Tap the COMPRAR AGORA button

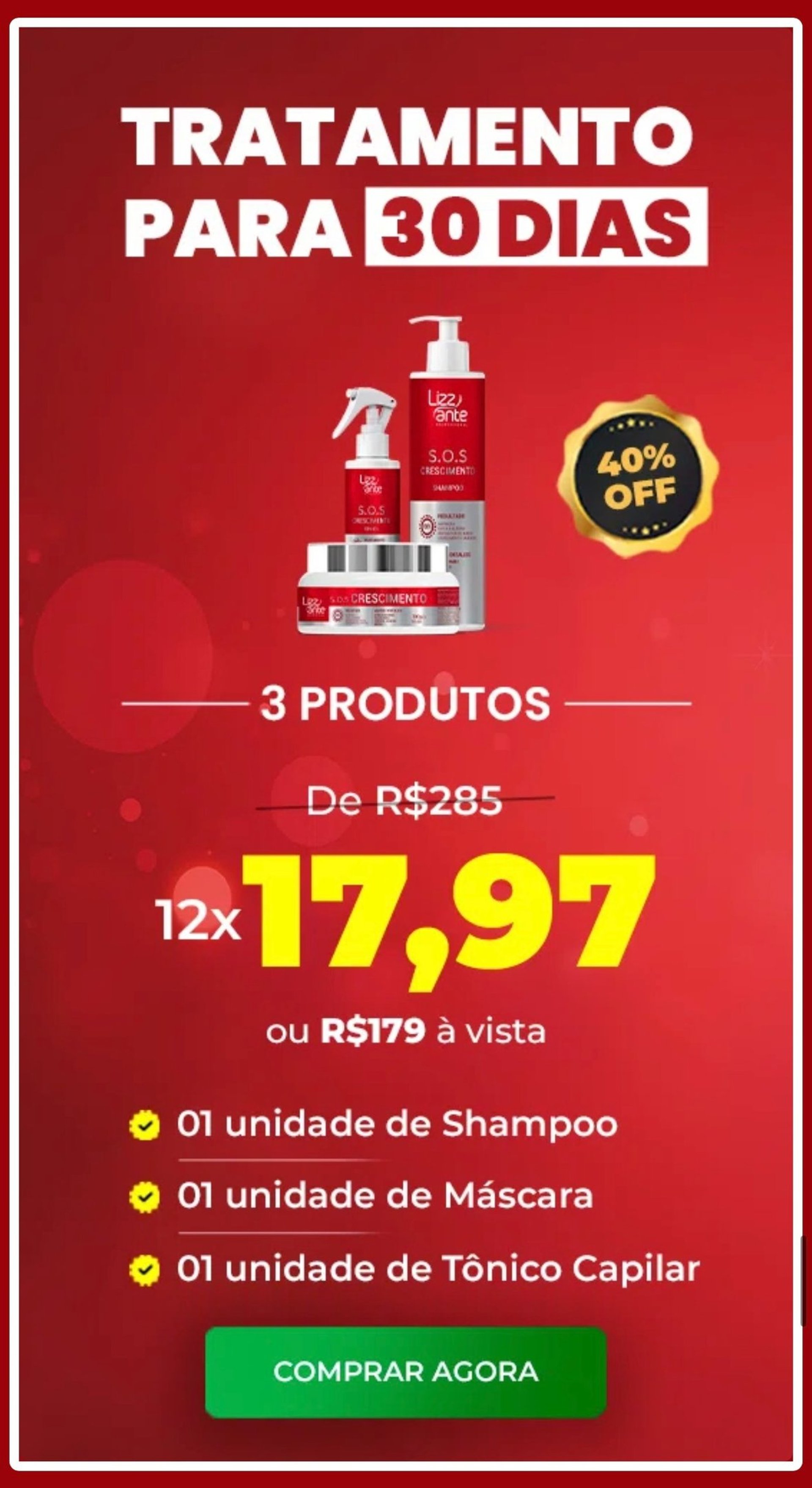click(x=406, y=1372)
